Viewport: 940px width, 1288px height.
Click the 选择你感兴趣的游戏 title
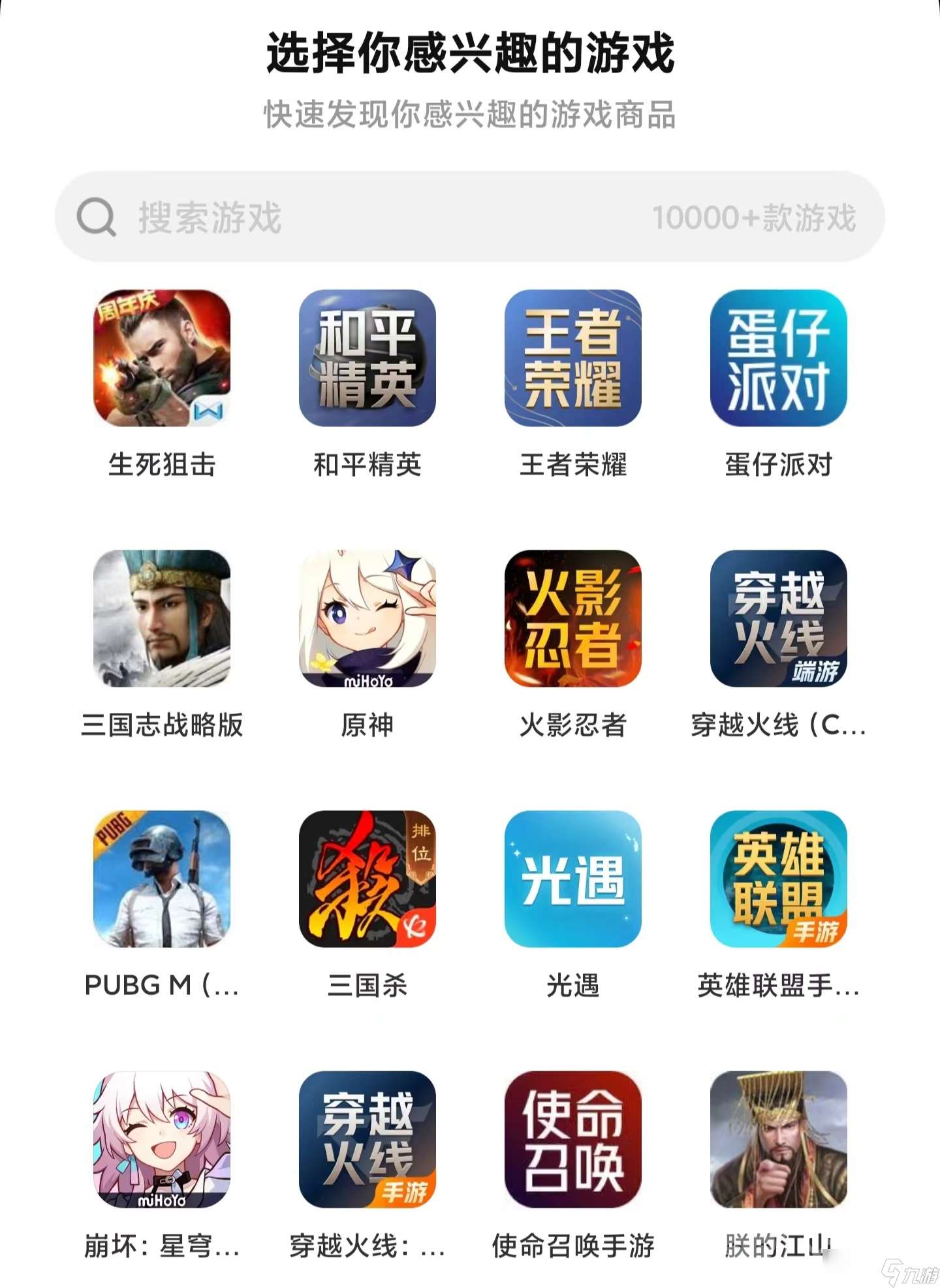(x=470, y=52)
